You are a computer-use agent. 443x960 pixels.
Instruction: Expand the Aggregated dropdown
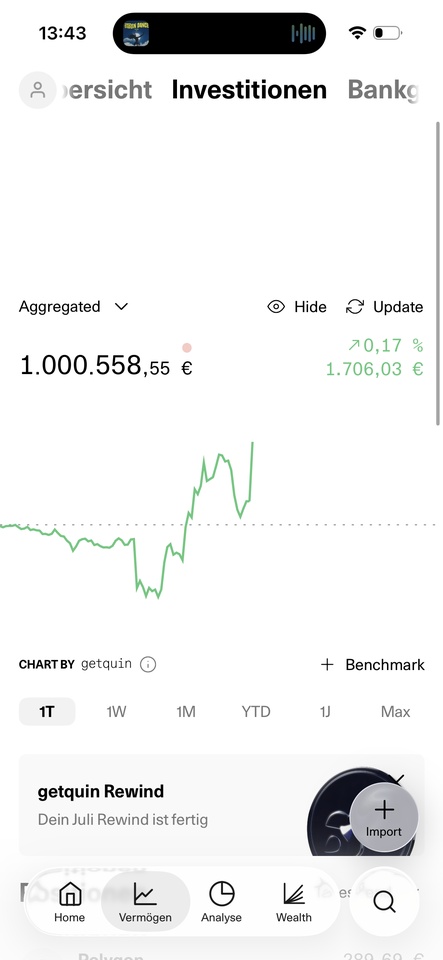coord(73,307)
